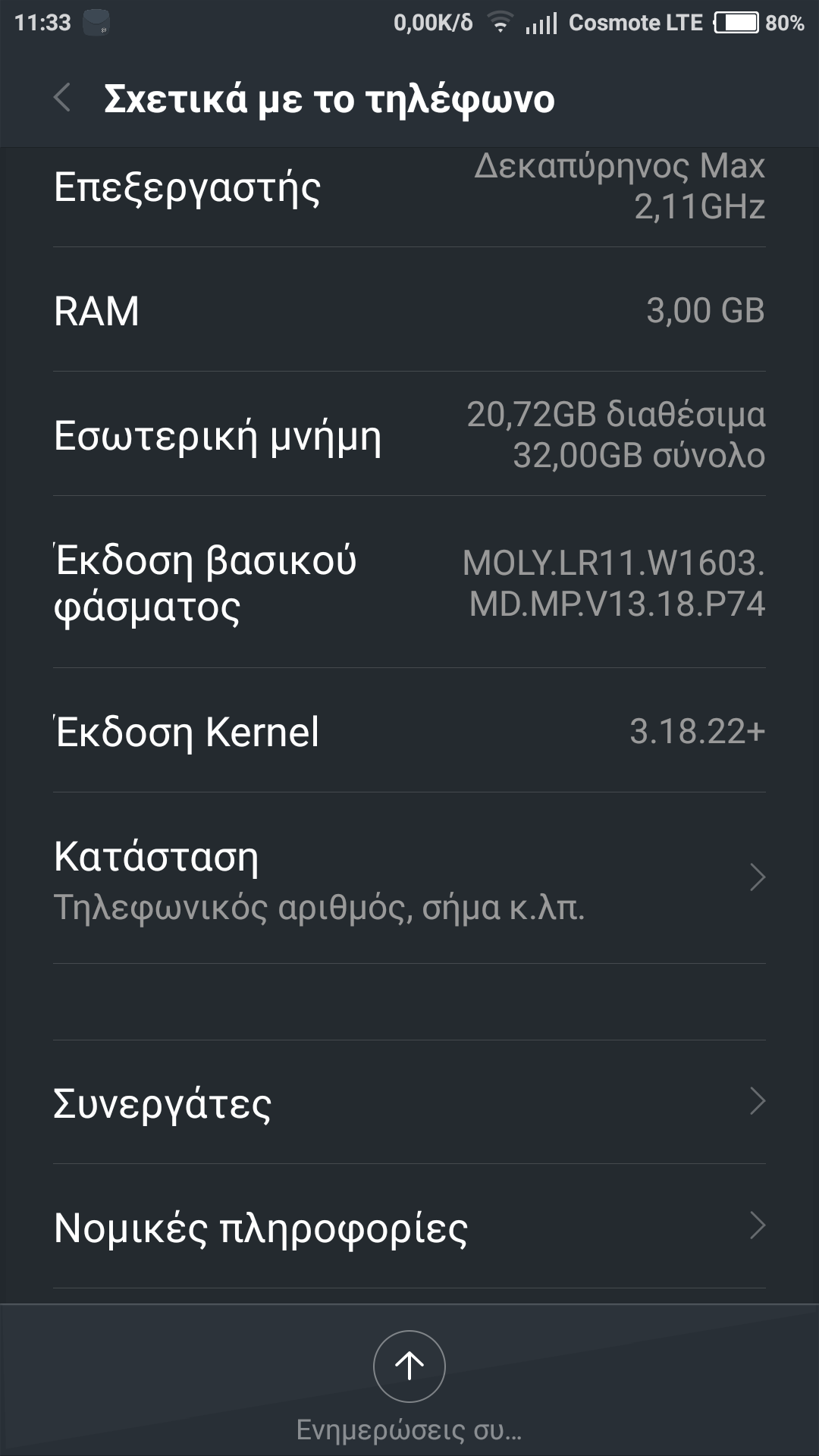819x1456 pixels.
Task: Open Νομικές πληροφορίες
Action: point(409,1226)
